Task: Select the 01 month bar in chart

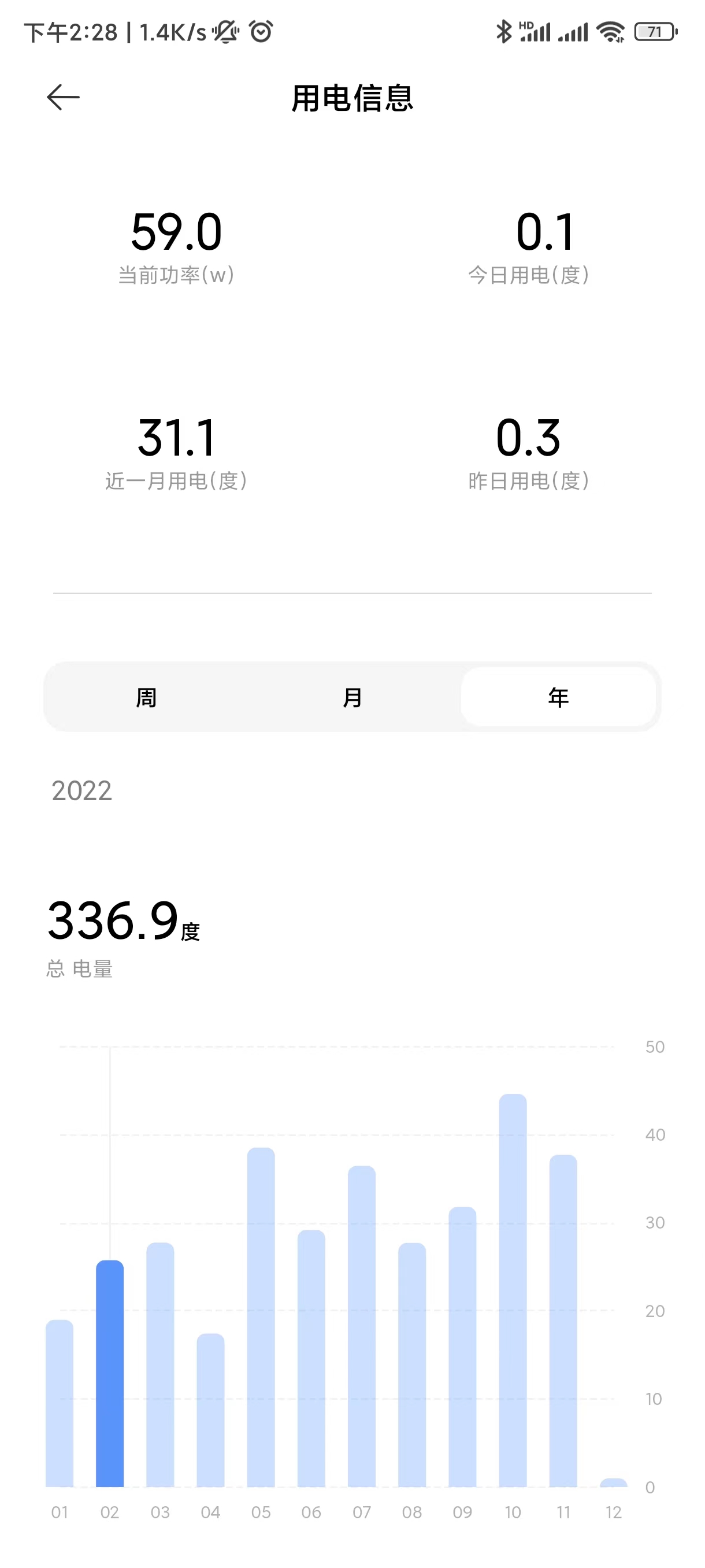Action: [60, 1403]
